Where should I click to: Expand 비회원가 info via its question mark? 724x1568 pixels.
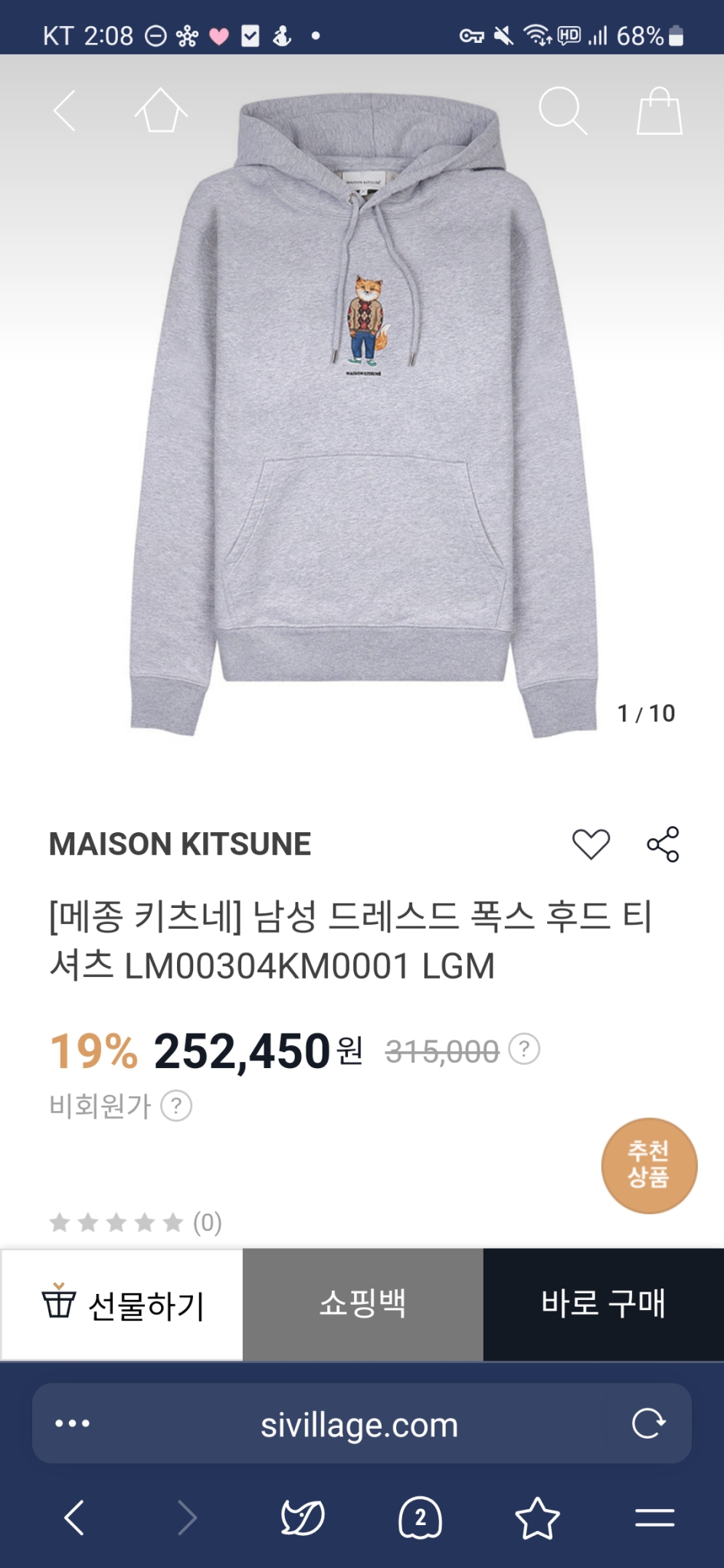tap(177, 1106)
